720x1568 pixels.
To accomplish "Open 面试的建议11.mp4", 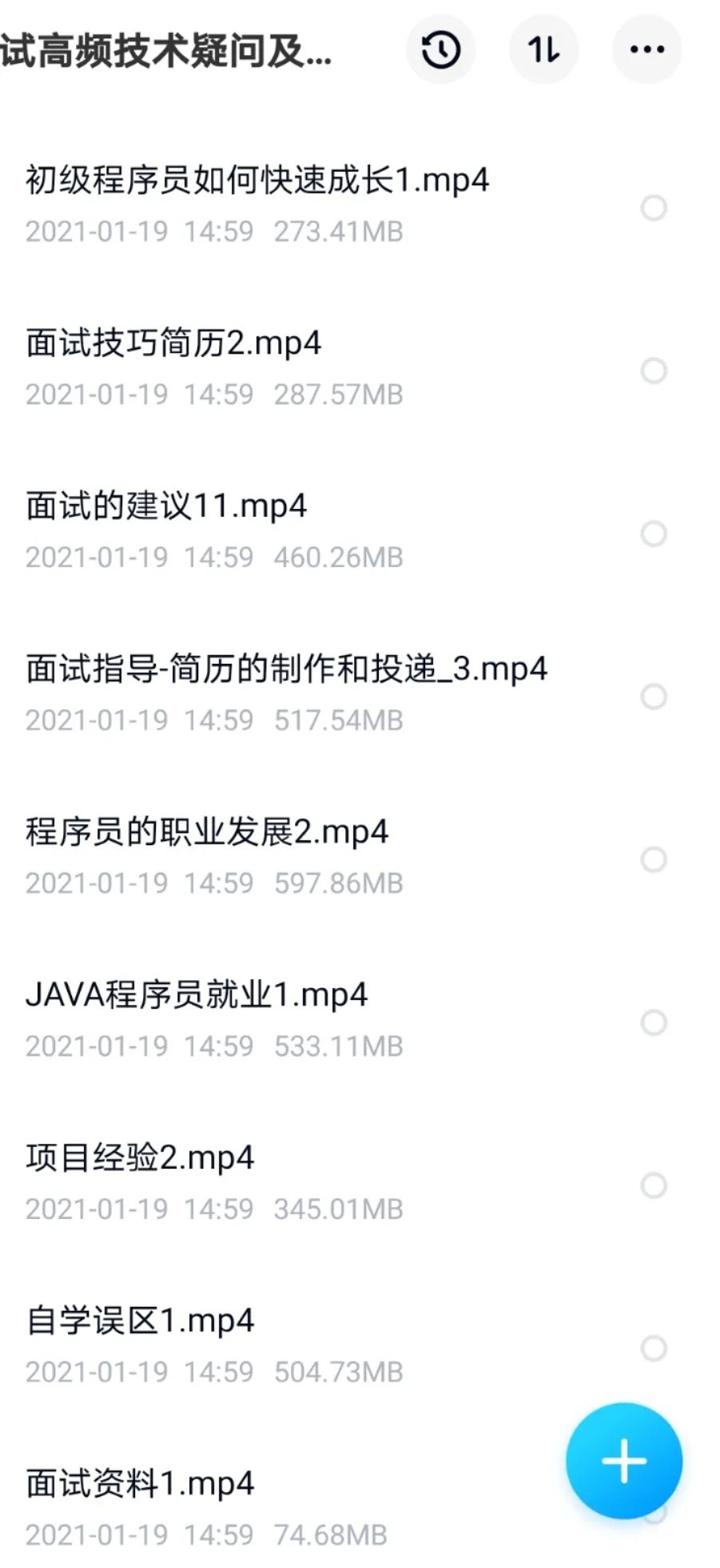I will 166,506.
